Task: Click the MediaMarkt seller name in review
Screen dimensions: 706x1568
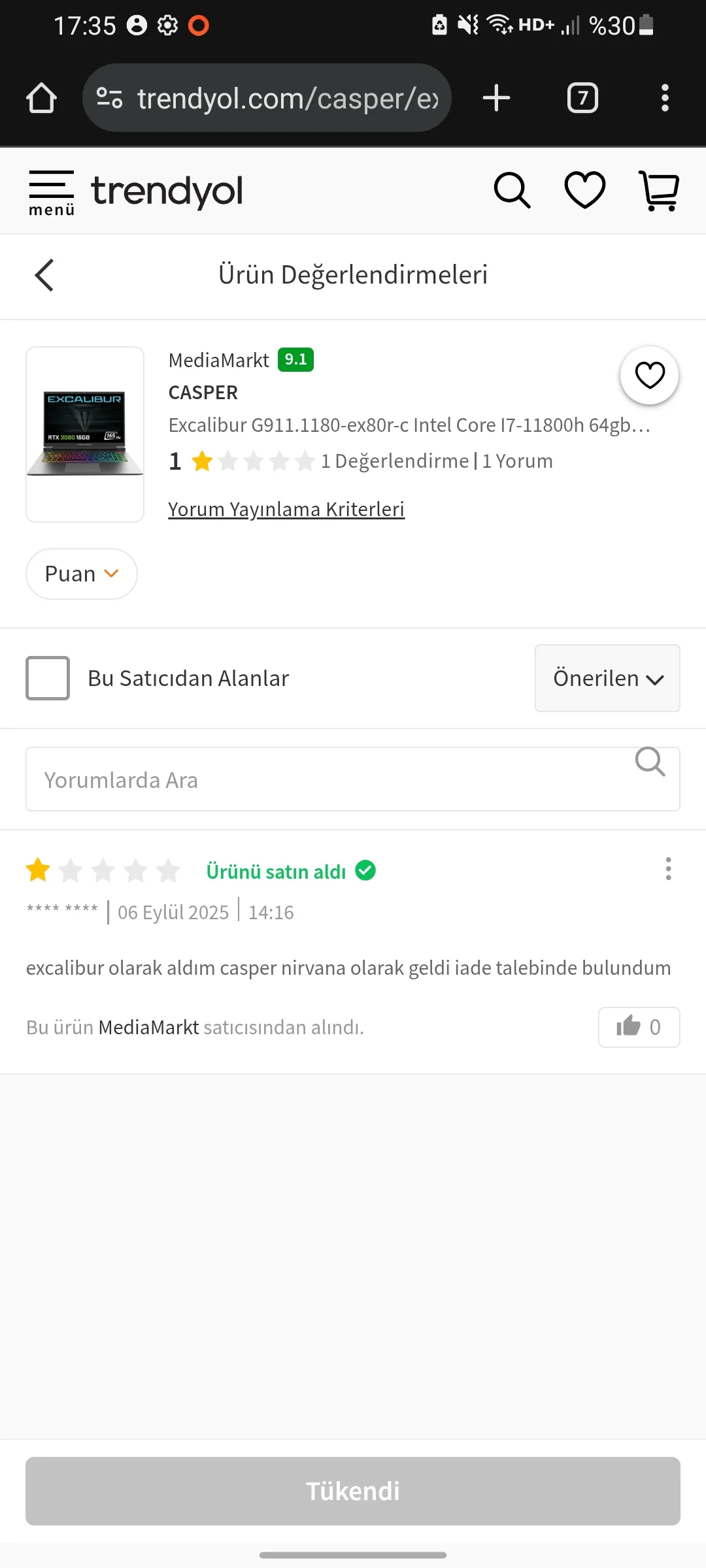Action: pyautogui.click(x=148, y=1026)
